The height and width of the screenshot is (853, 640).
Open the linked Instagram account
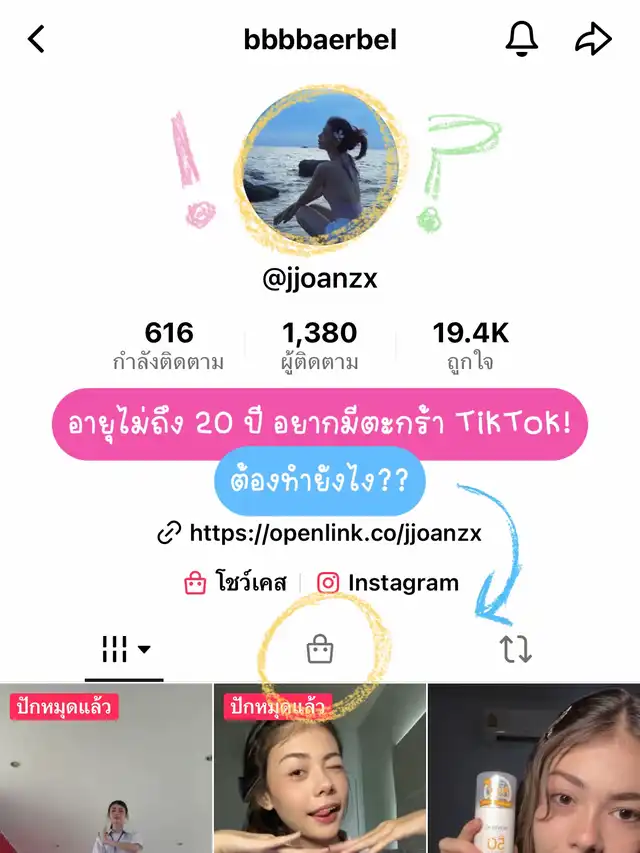[x=388, y=582]
